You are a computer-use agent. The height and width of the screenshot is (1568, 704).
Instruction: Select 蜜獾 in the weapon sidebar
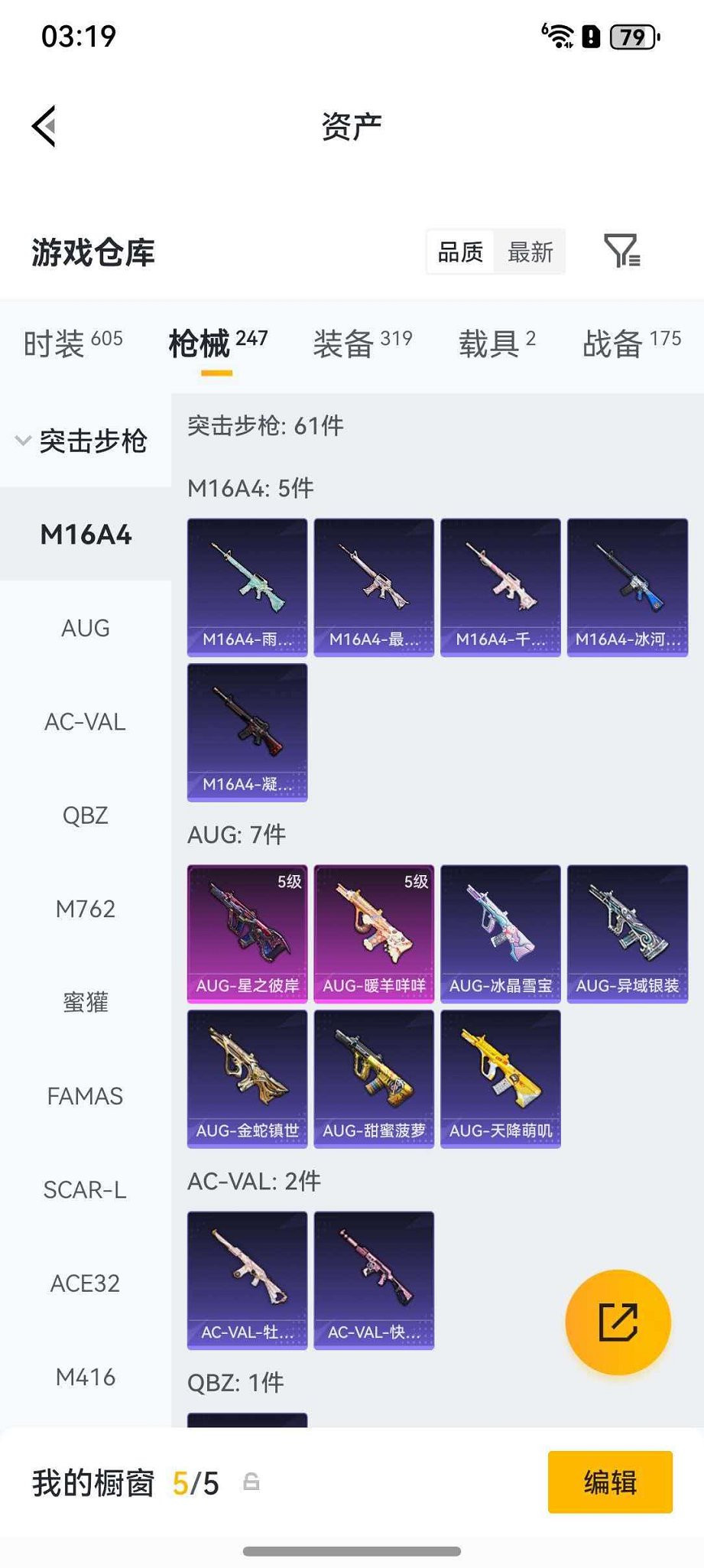86,1002
